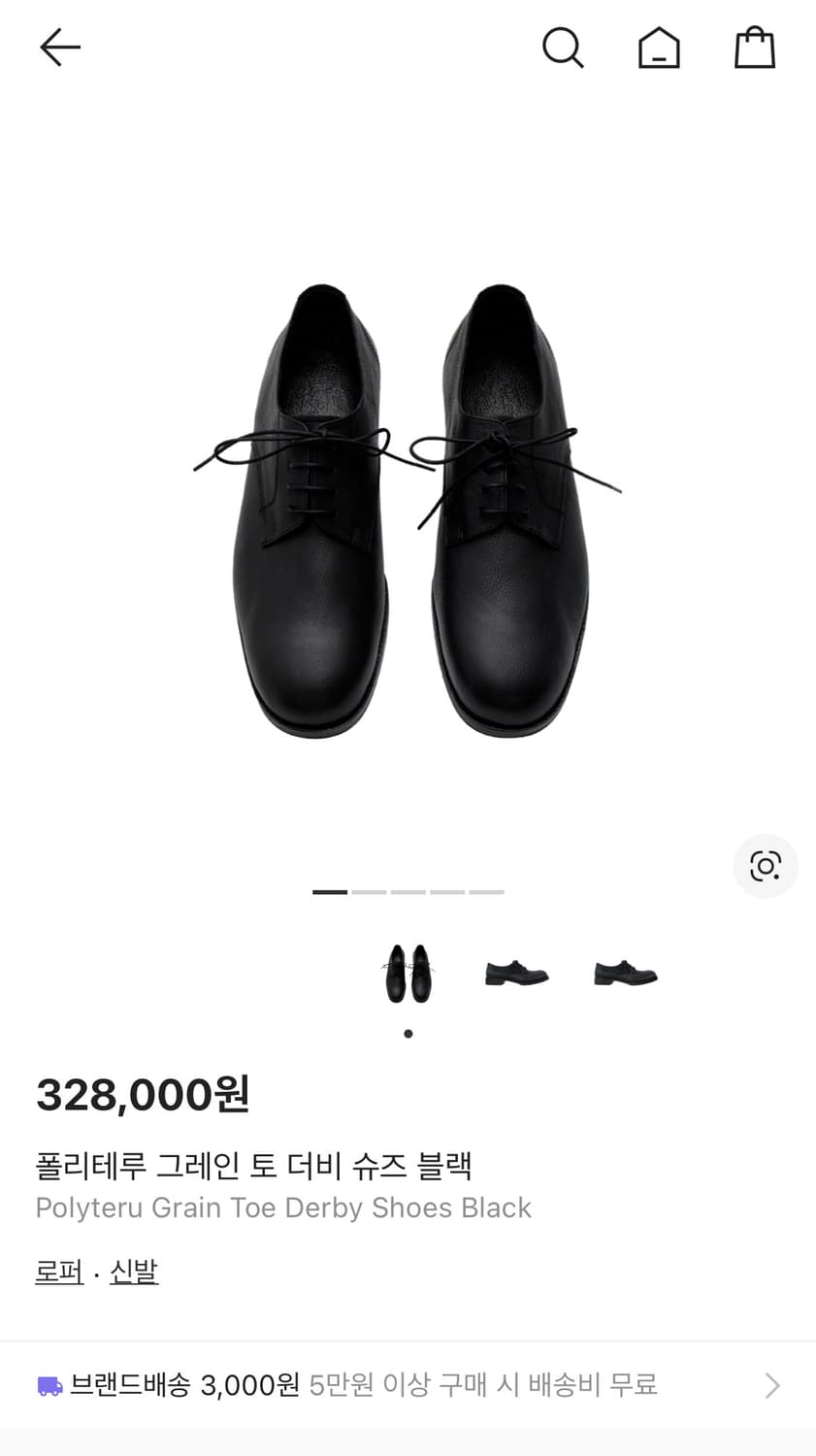Screen dimensions: 816x1456
Task: Tap the product title Polyteru Grain Toe
Action: (282, 1208)
